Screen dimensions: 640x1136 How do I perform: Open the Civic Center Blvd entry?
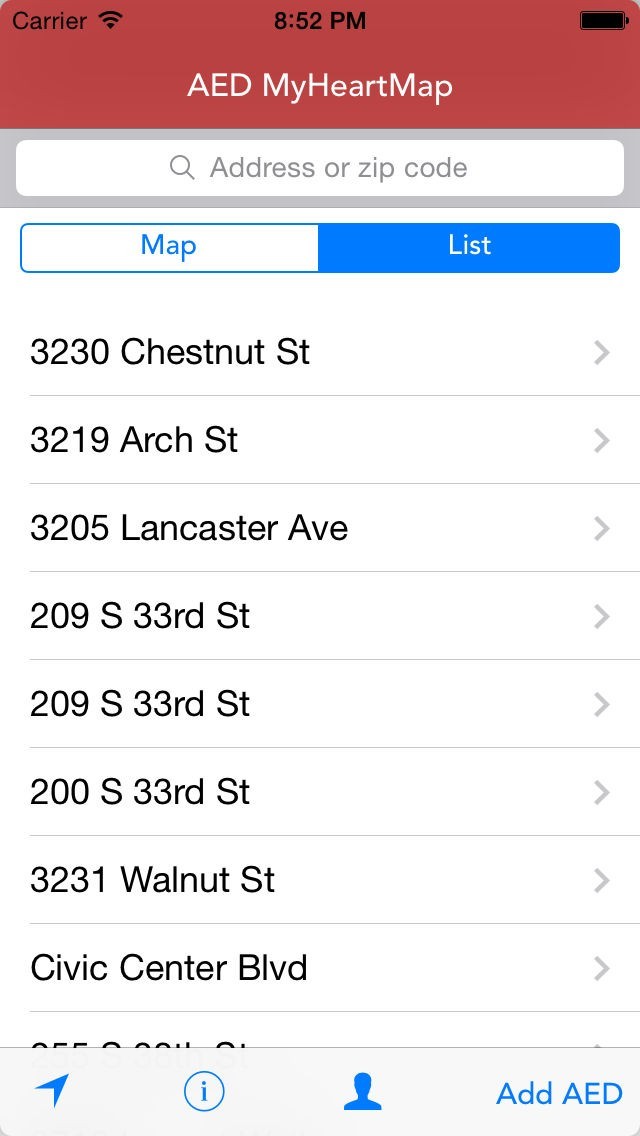(x=320, y=968)
